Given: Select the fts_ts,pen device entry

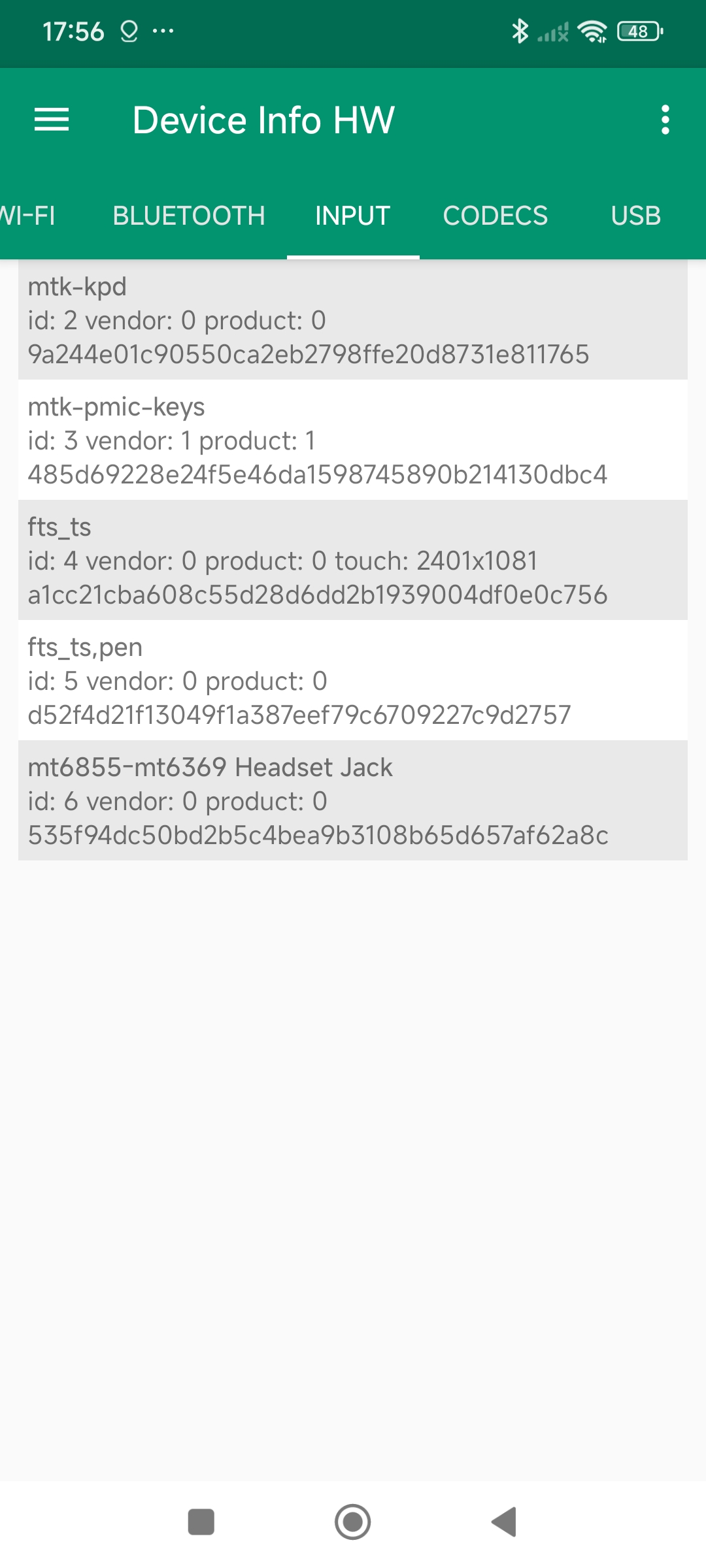Looking at the screenshot, I should pos(353,681).
